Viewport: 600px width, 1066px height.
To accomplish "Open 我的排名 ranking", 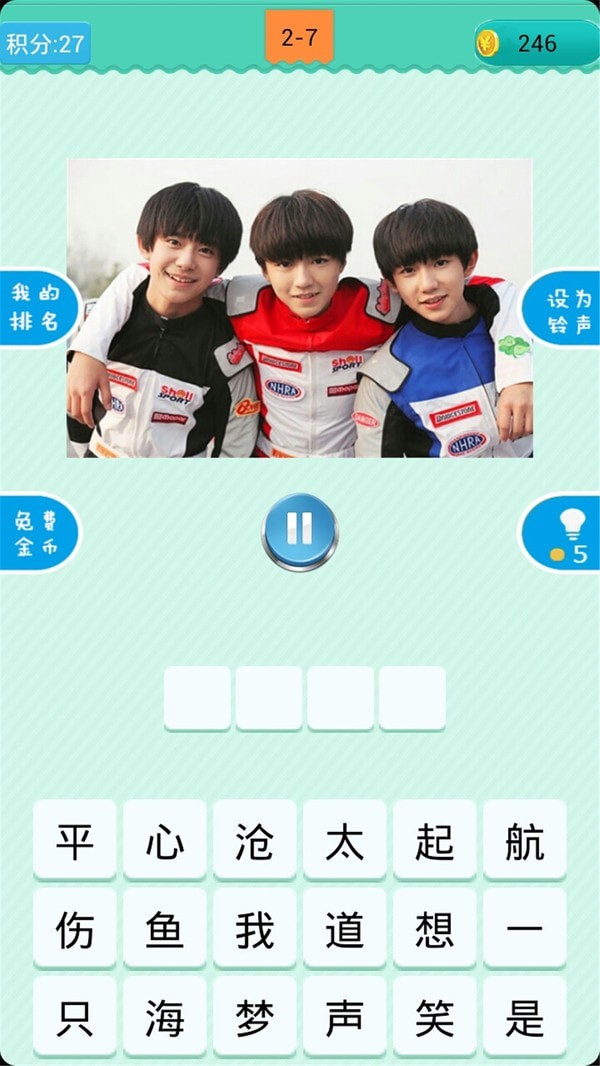I will point(37,308).
